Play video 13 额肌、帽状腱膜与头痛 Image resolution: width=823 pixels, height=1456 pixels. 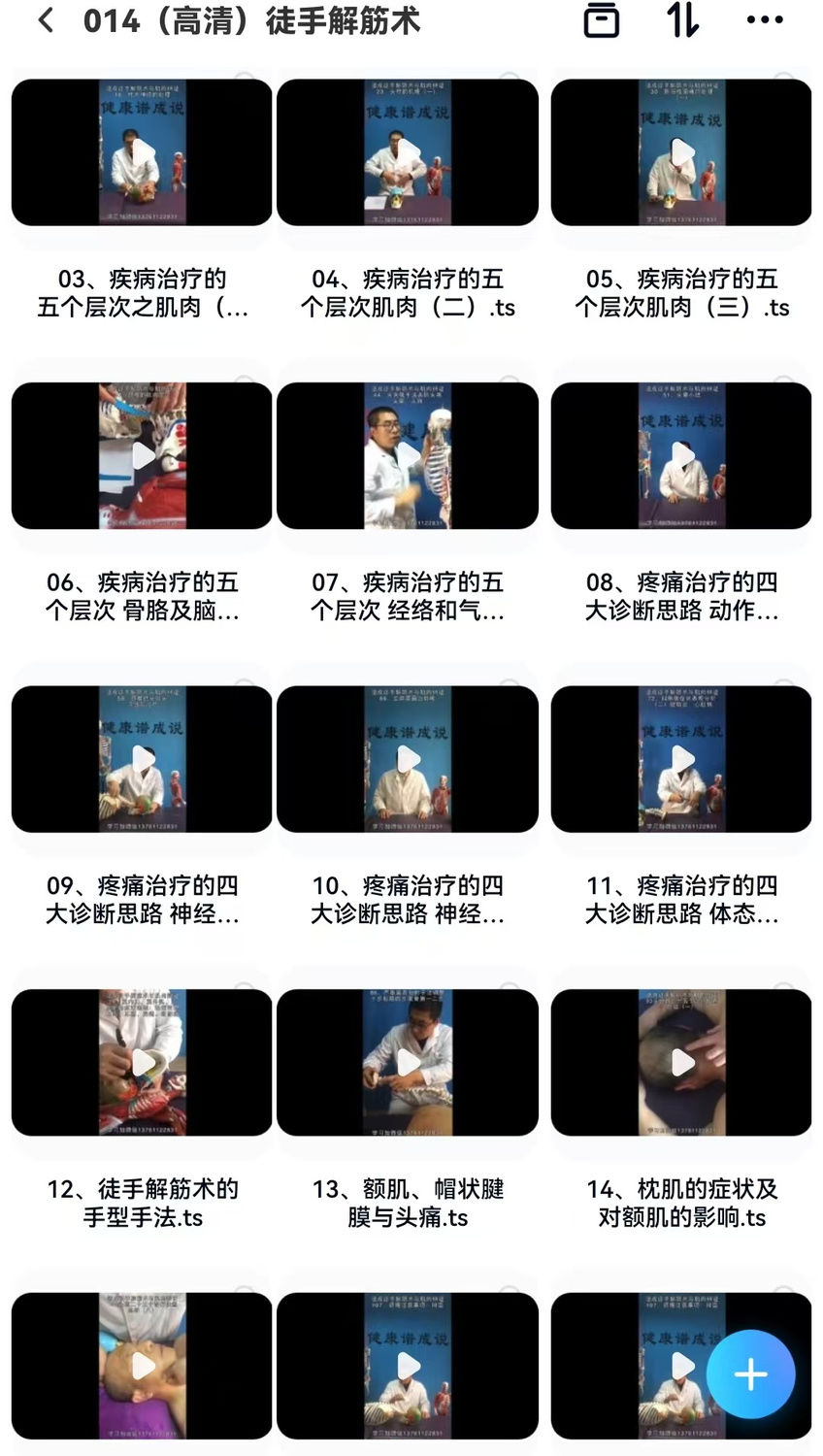click(x=408, y=1062)
